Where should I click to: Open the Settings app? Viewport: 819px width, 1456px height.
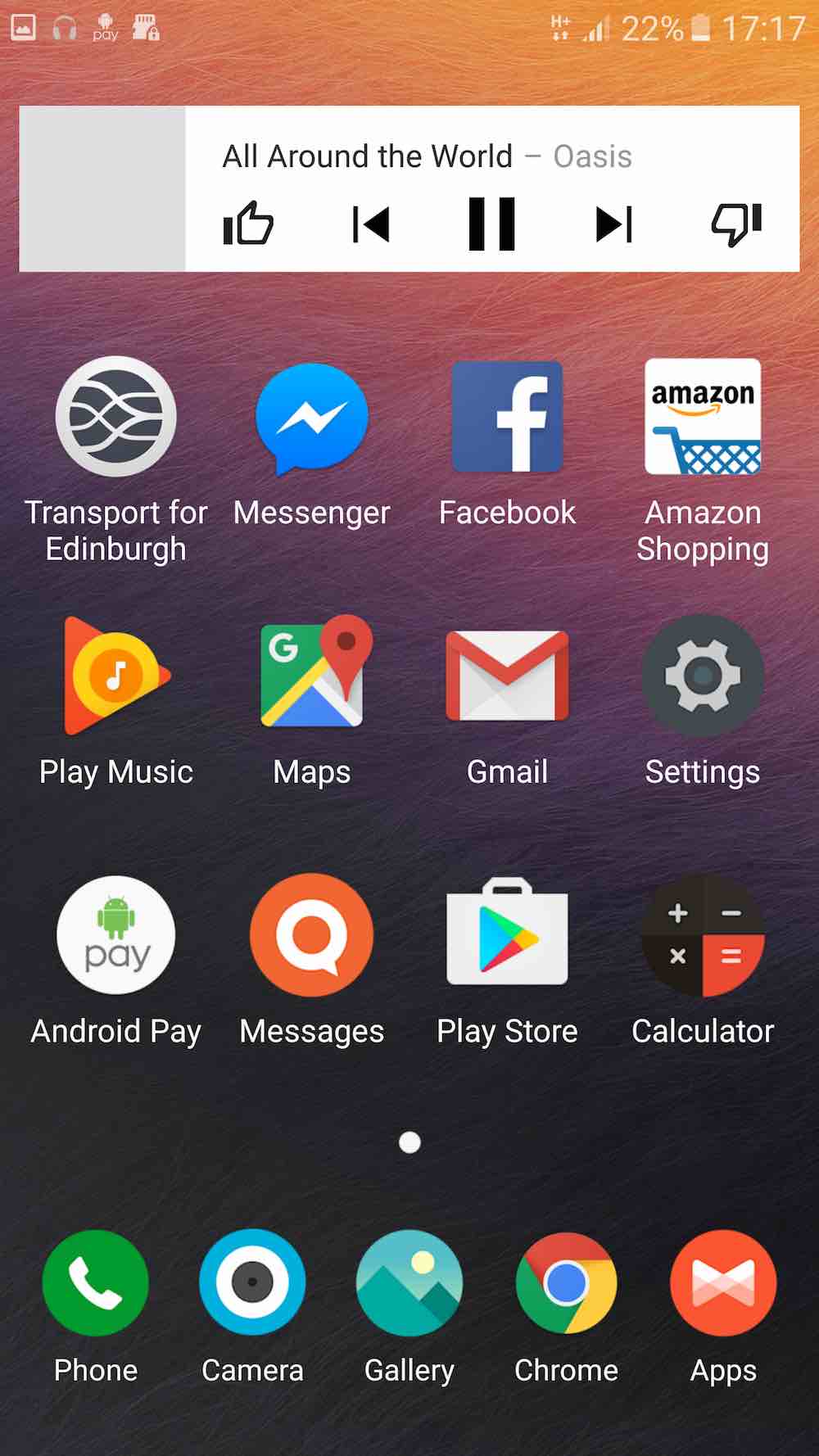coord(703,676)
